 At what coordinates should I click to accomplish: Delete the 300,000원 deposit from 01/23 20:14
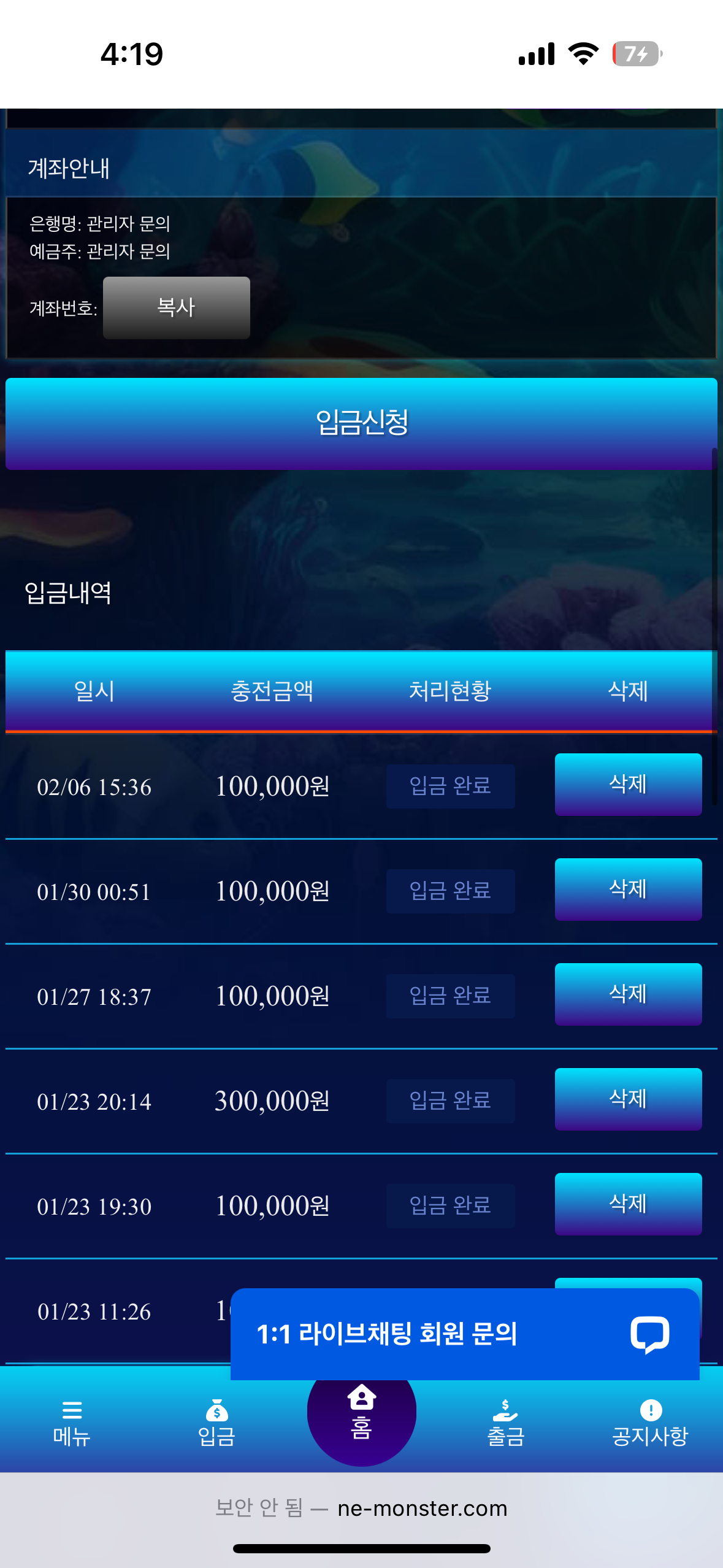[627, 1099]
